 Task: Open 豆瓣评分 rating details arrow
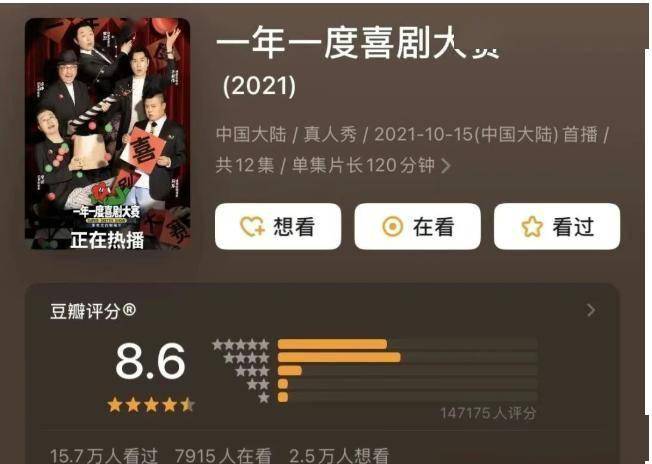[590, 311]
